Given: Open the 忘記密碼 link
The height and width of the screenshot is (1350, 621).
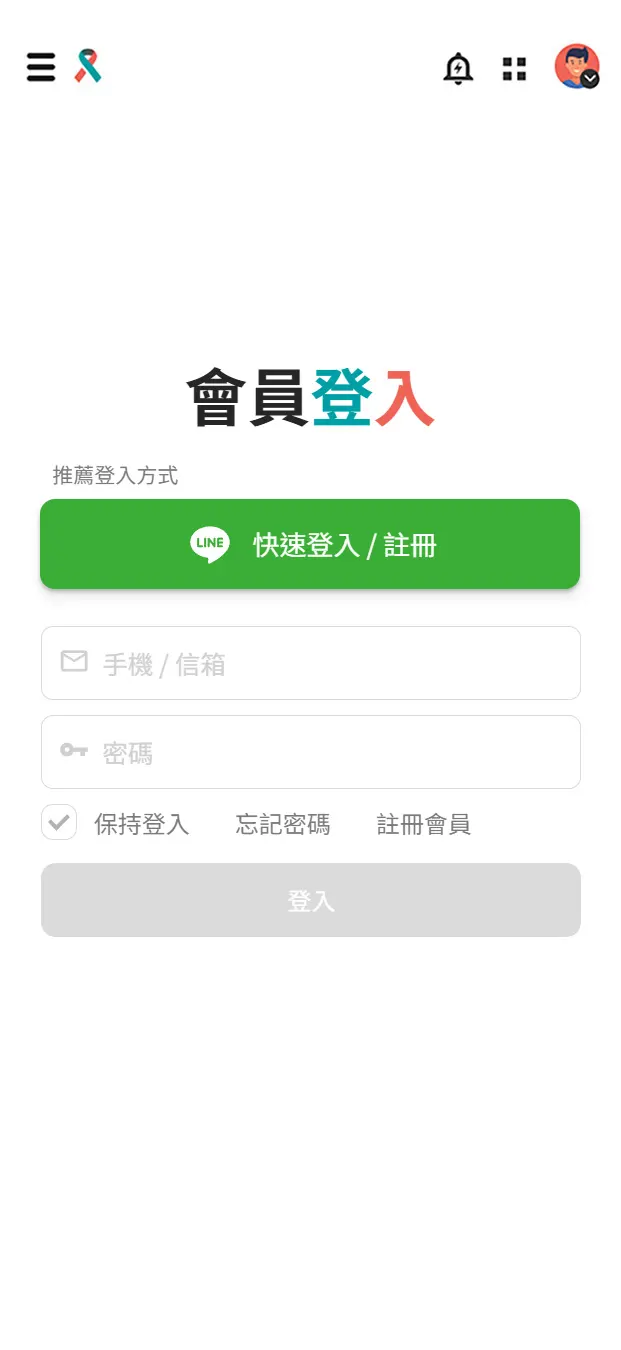Looking at the screenshot, I should pyautogui.click(x=283, y=824).
